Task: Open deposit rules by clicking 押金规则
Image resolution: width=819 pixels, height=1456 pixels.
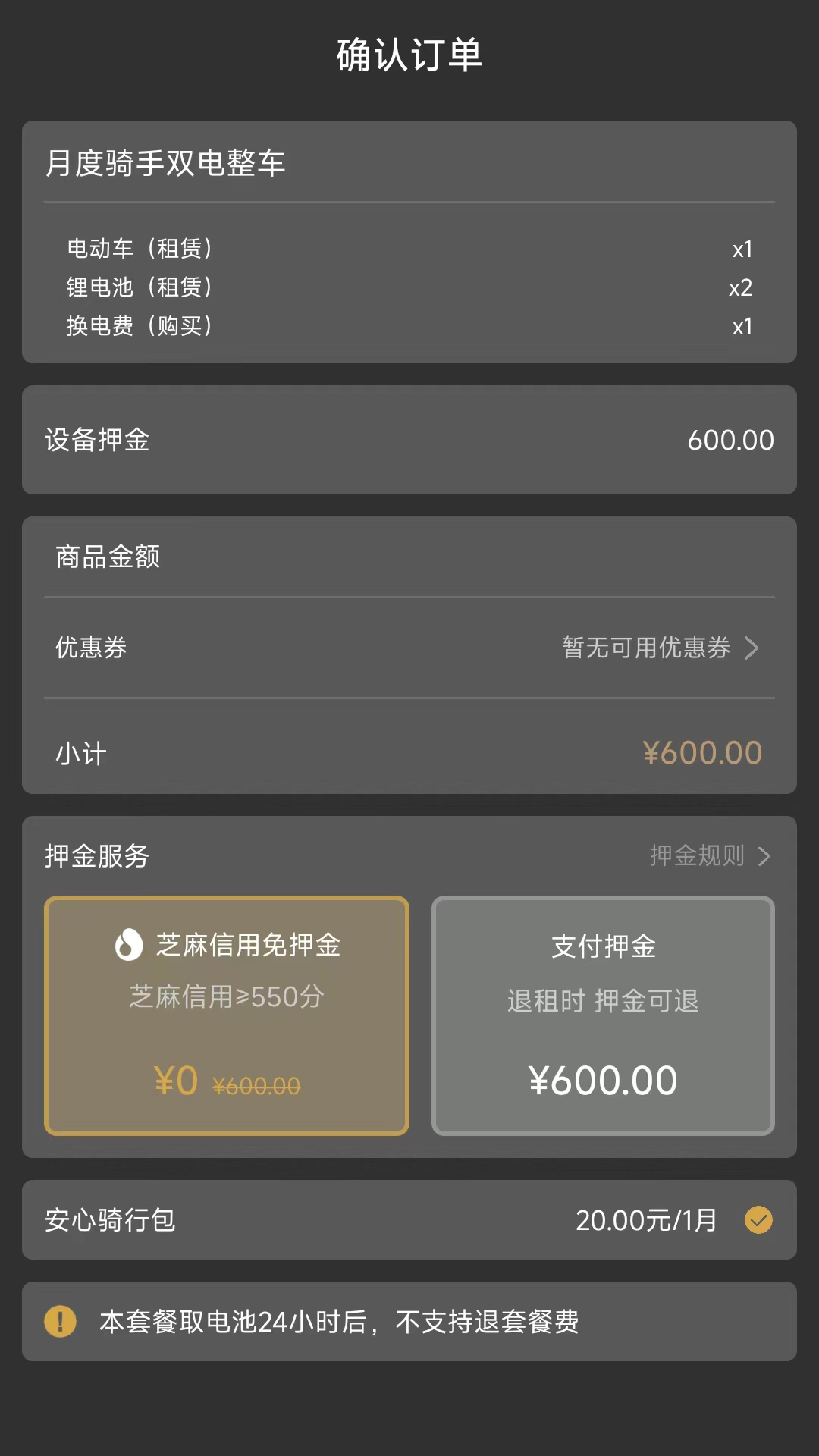Action: click(x=695, y=855)
